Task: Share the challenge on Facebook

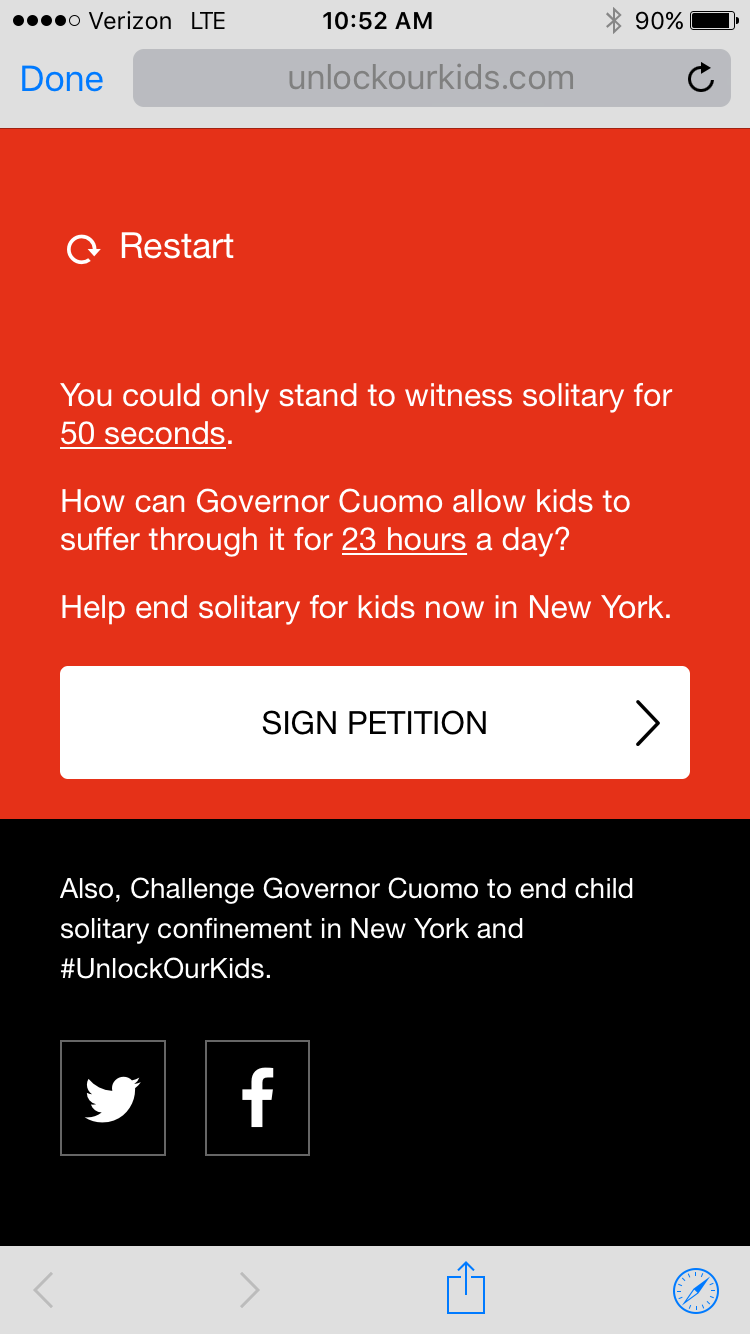Action: tap(257, 1098)
